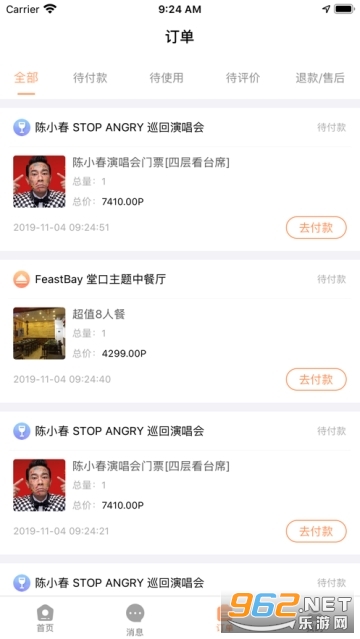The width and height of the screenshot is (360, 639).
Task: Switch to the 待使用 tab
Action: [166, 77]
